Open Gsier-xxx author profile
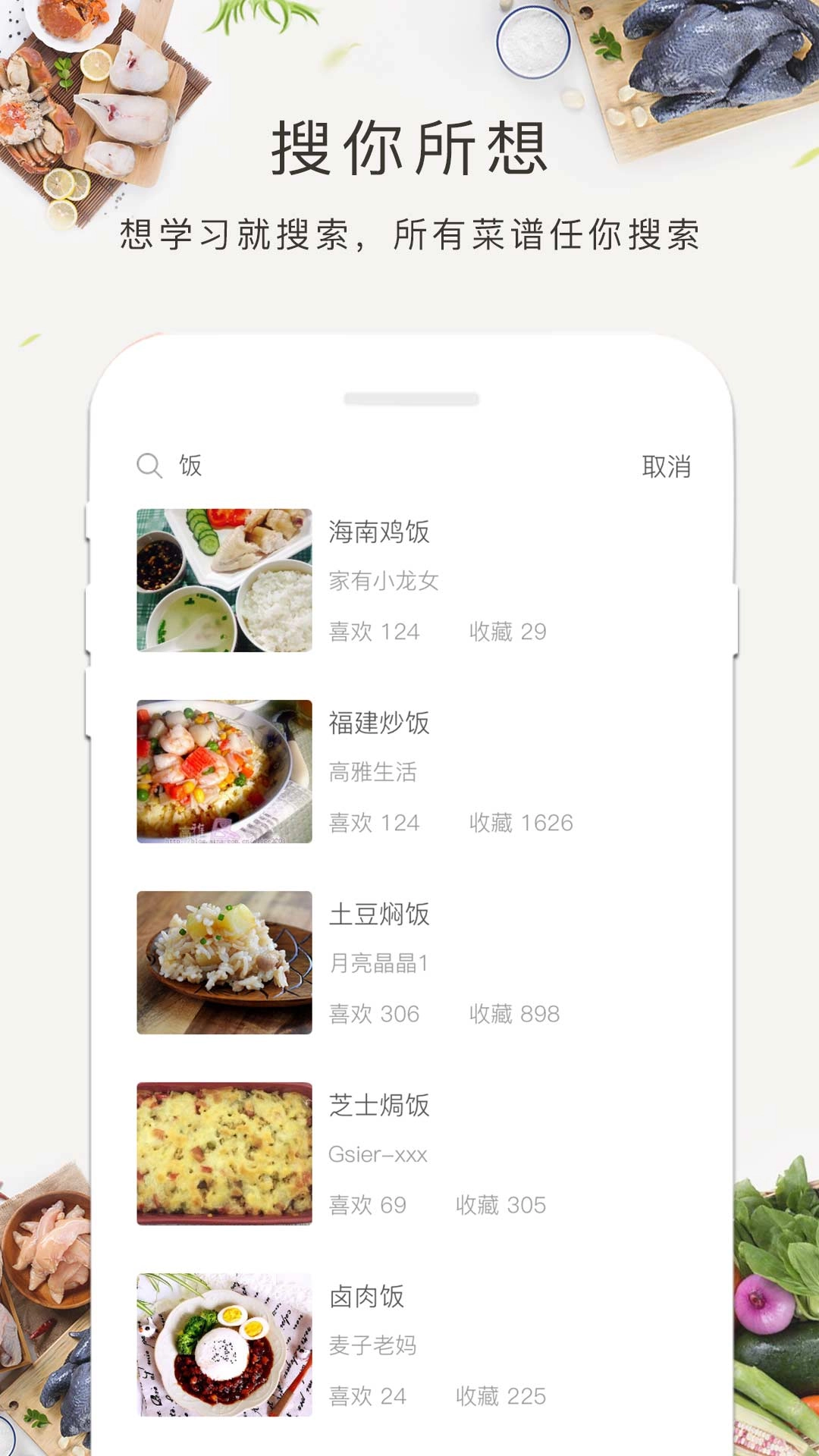 [x=378, y=1155]
